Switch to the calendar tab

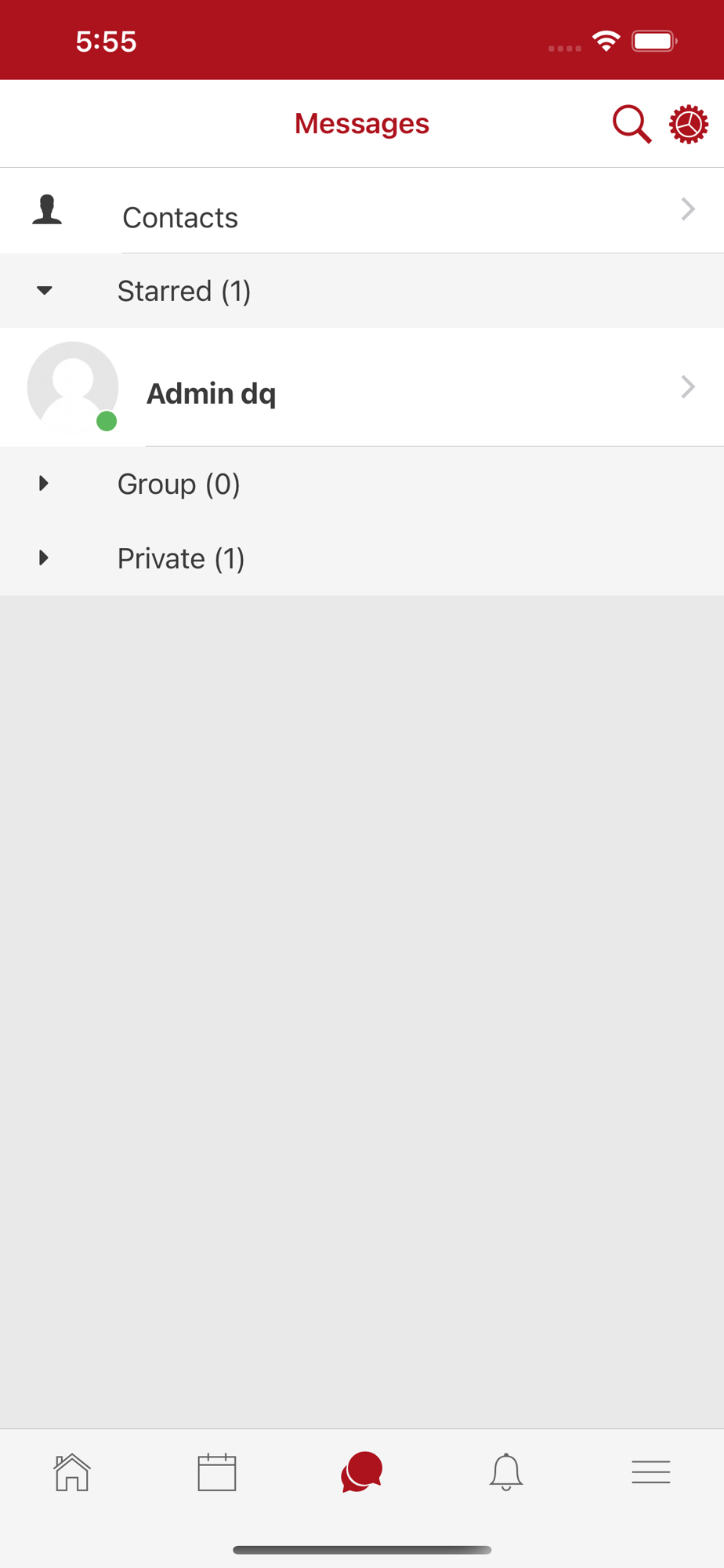[x=217, y=1472]
